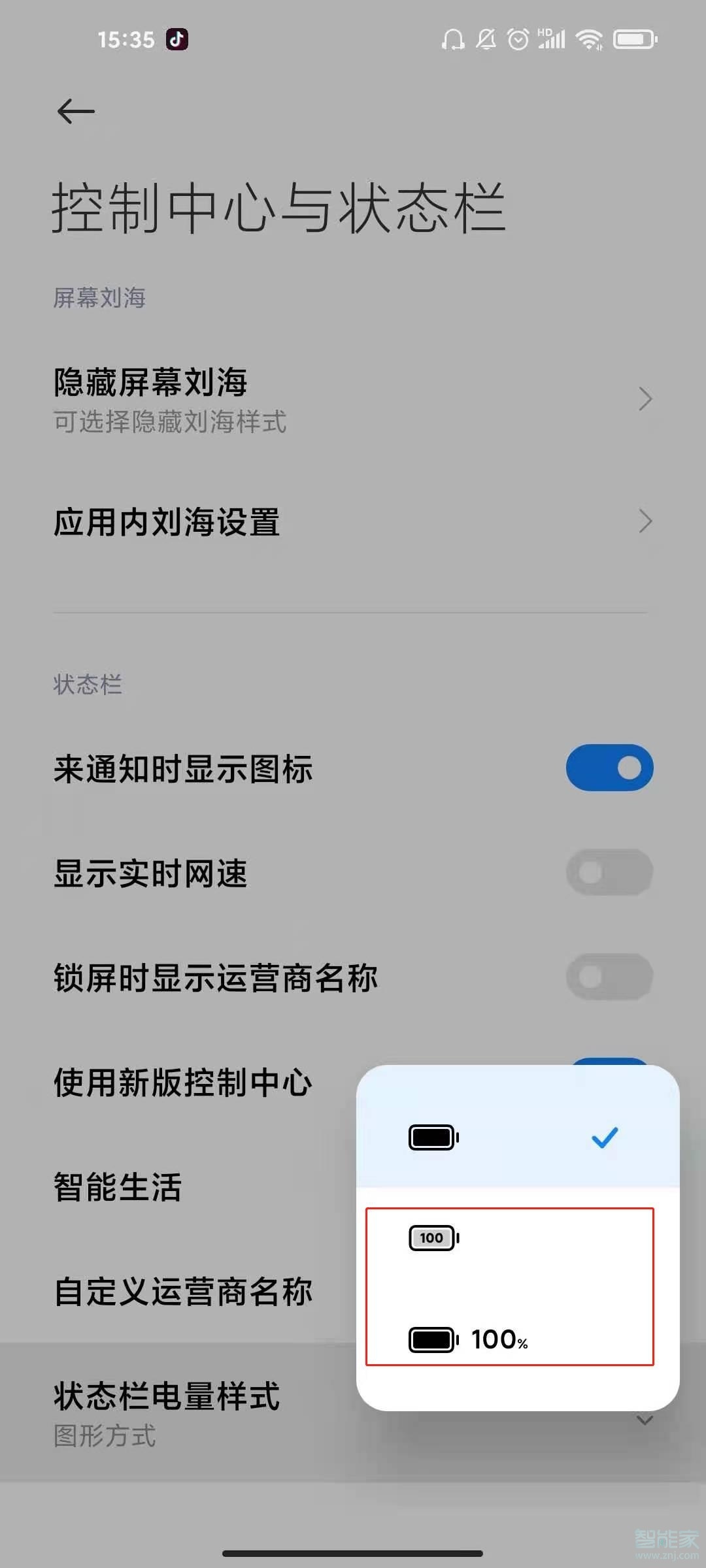Click the alarm clock status bar icon

tap(518, 39)
